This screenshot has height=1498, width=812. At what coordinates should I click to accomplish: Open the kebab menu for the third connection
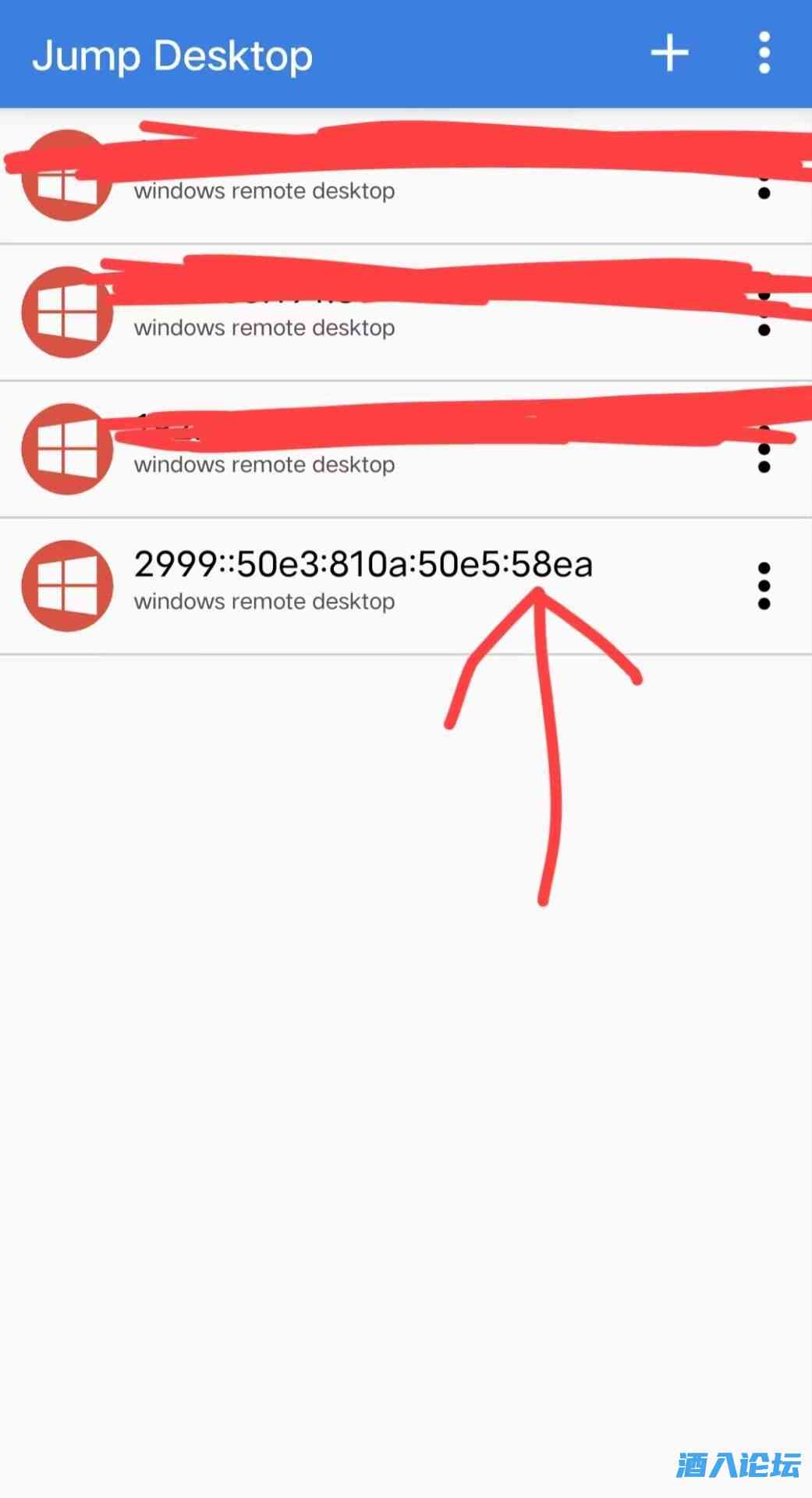763,449
